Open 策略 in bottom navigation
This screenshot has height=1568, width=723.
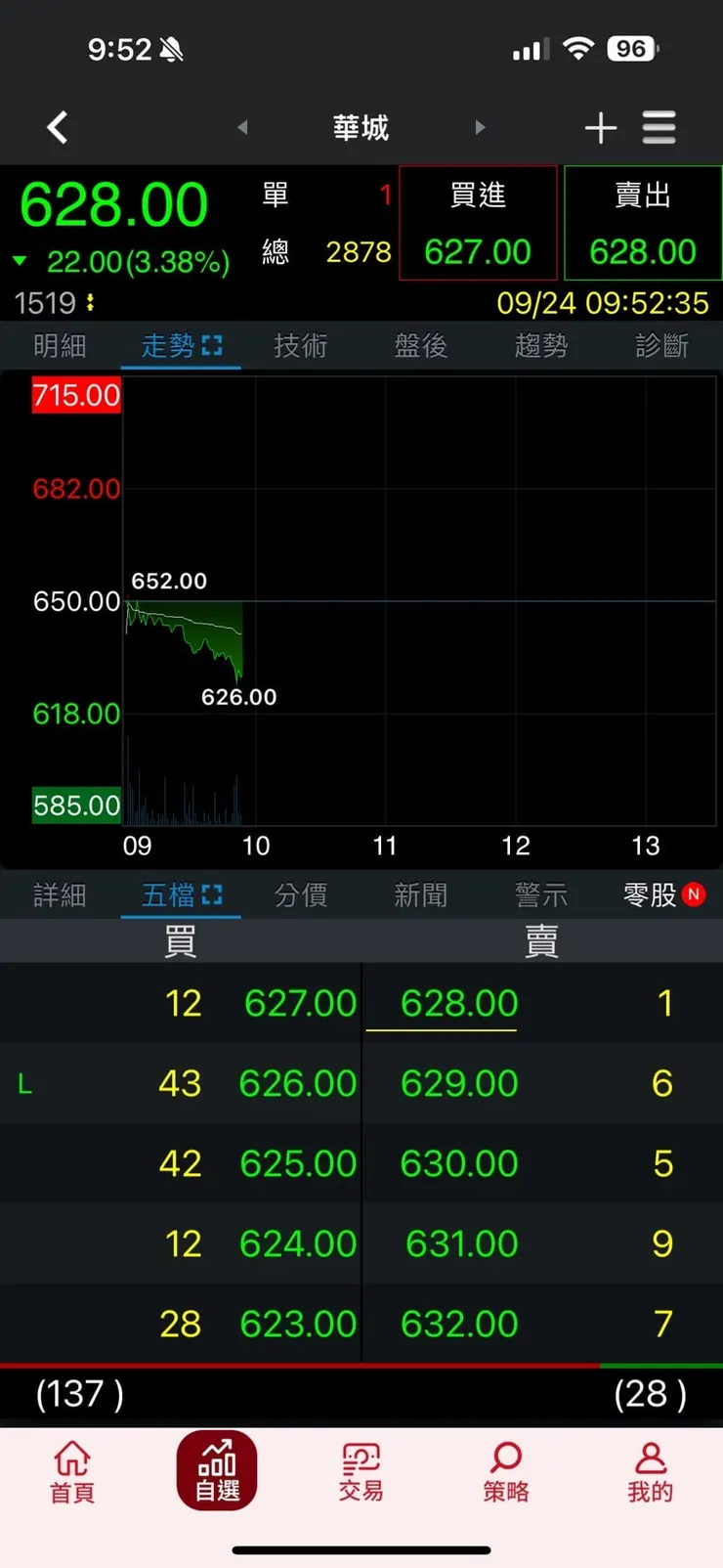pyautogui.click(x=505, y=1470)
